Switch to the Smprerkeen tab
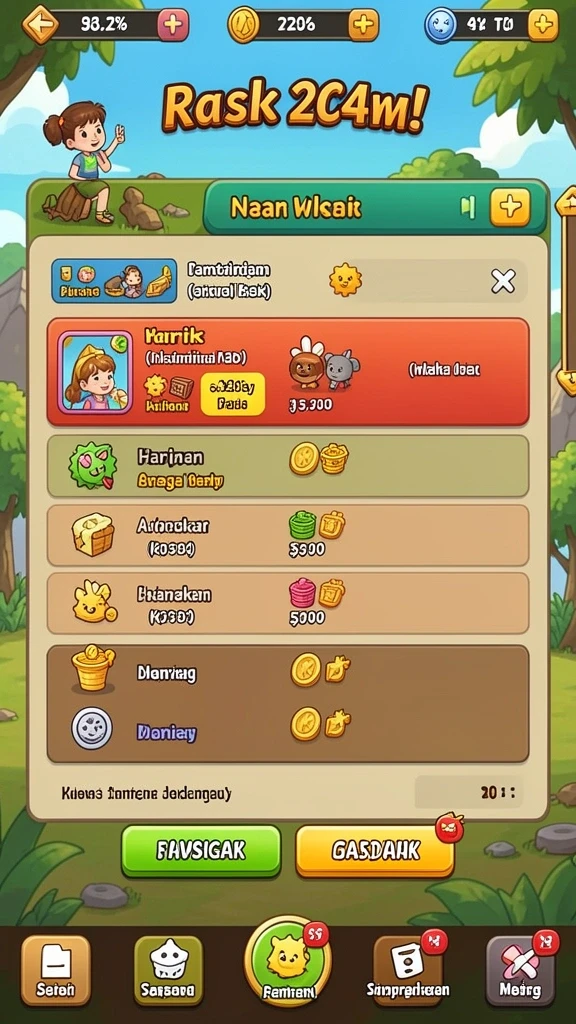The width and height of the screenshot is (576, 1024). (408, 970)
